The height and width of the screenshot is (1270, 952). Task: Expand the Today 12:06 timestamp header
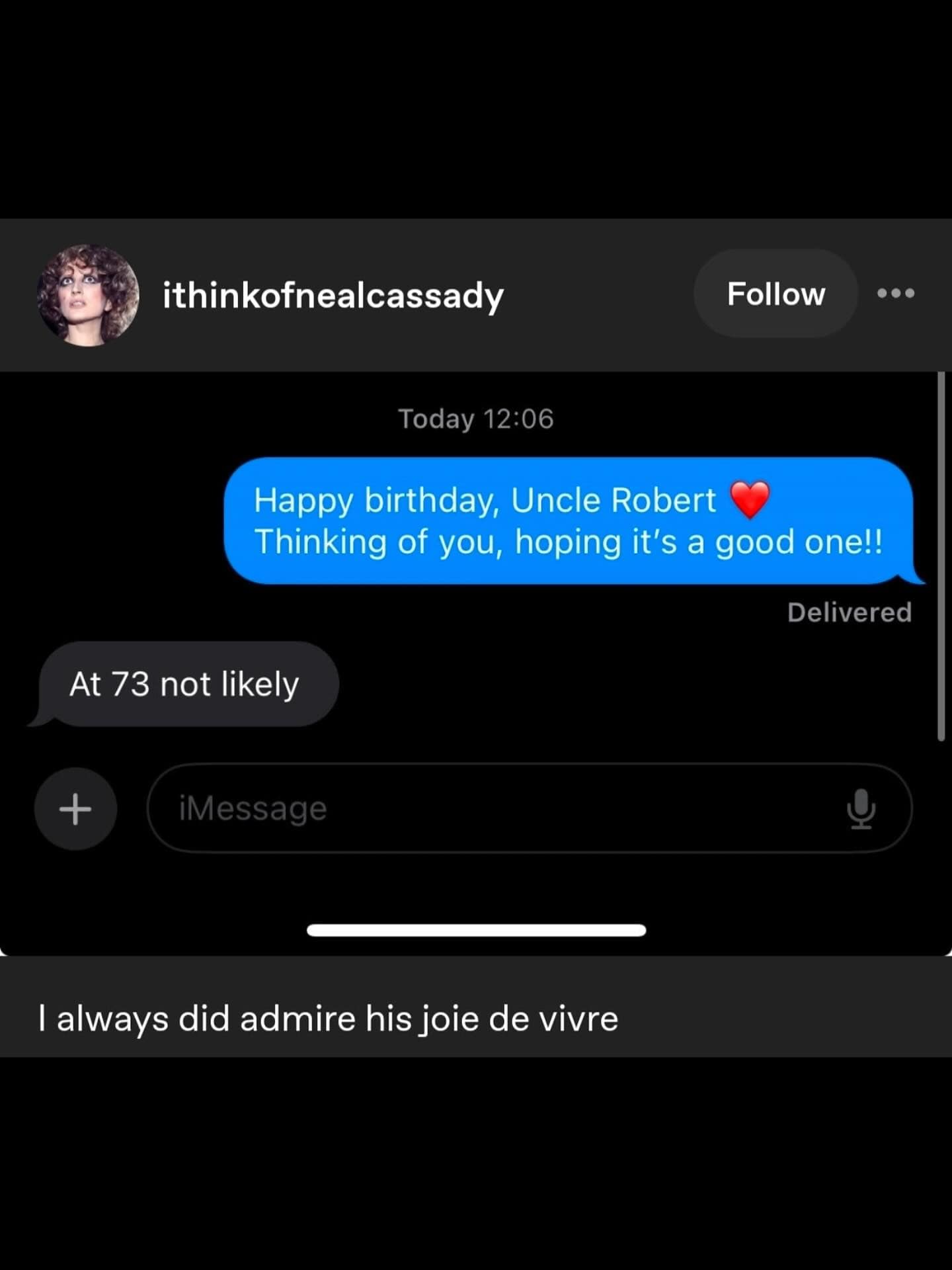pyautogui.click(x=475, y=418)
